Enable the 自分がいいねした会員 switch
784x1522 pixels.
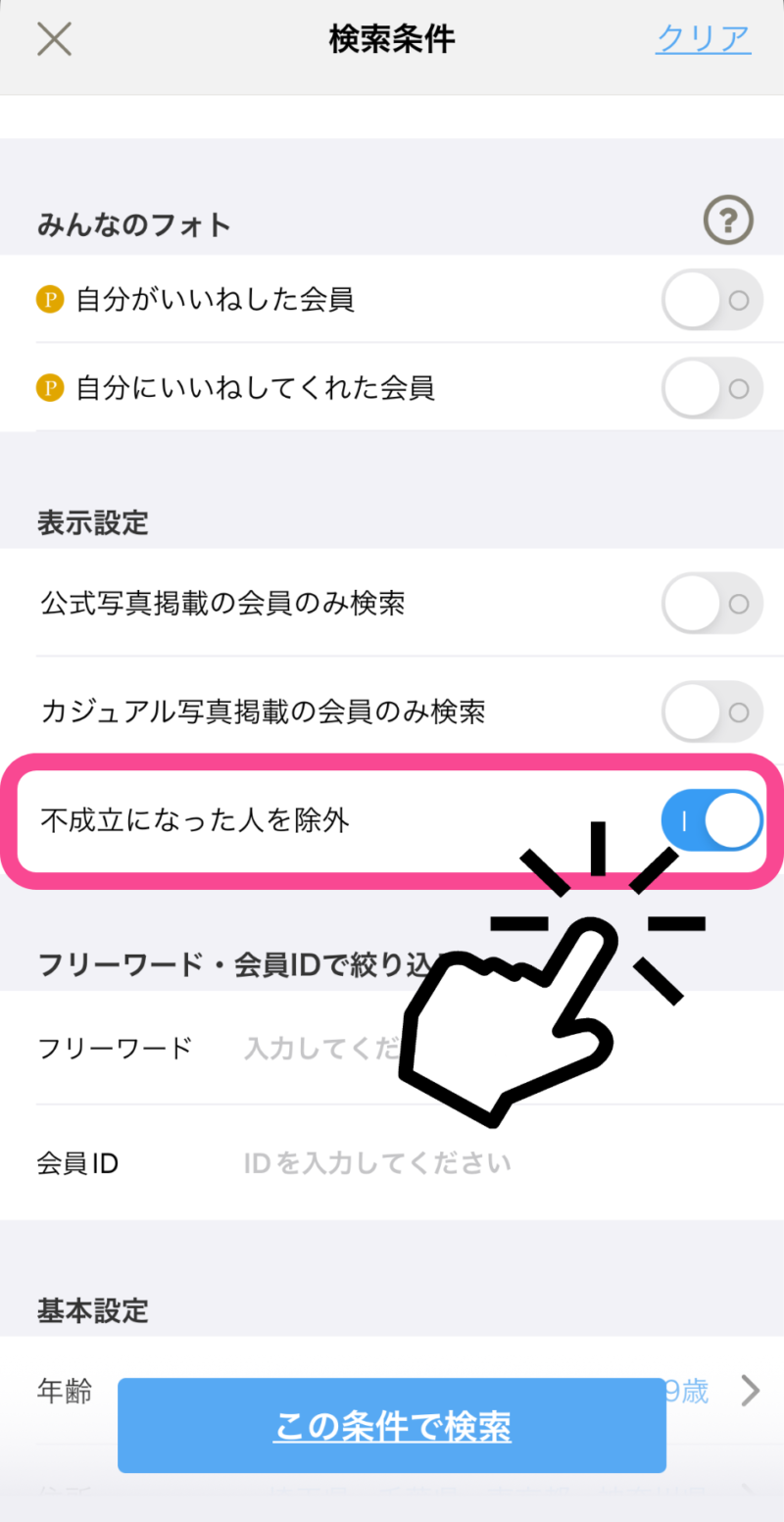click(712, 300)
